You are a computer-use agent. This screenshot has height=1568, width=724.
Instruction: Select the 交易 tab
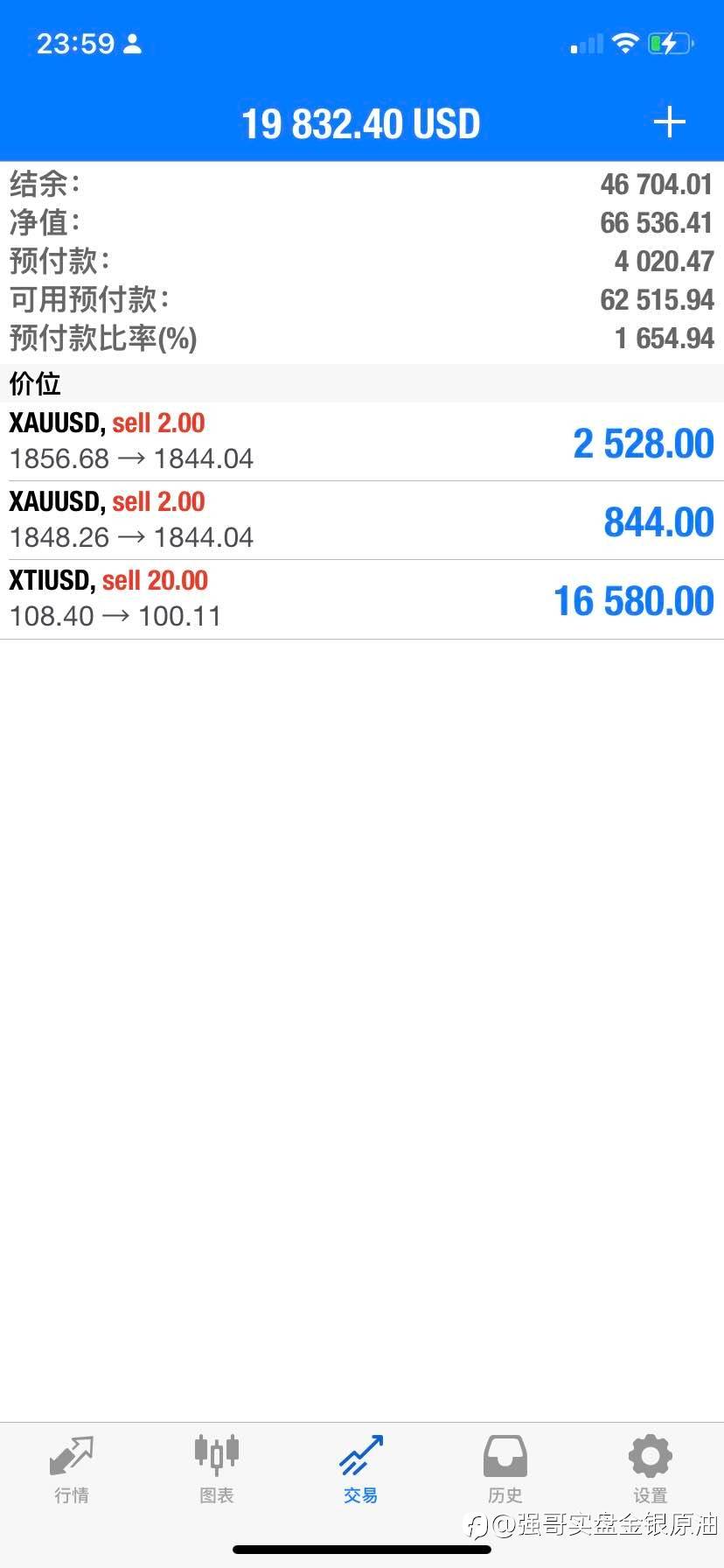point(361,1470)
